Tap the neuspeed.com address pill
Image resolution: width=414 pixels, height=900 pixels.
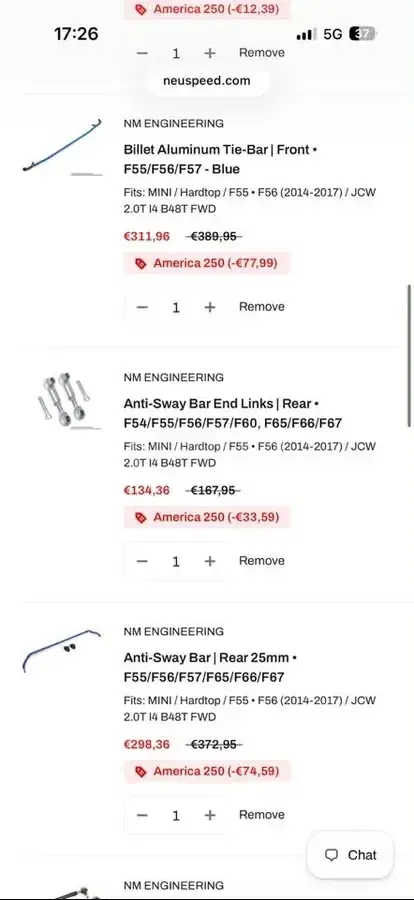click(x=207, y=81)
